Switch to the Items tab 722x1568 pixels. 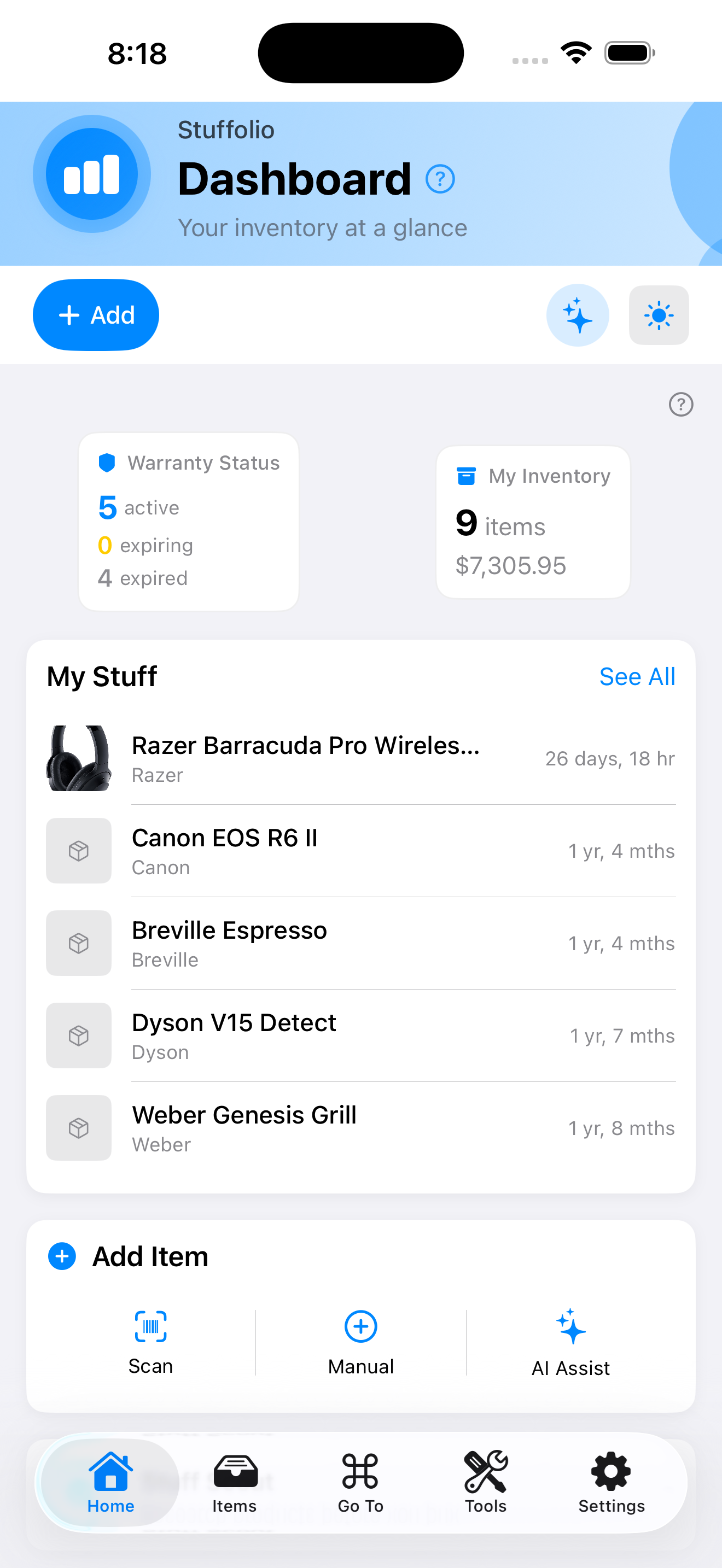234,1482
